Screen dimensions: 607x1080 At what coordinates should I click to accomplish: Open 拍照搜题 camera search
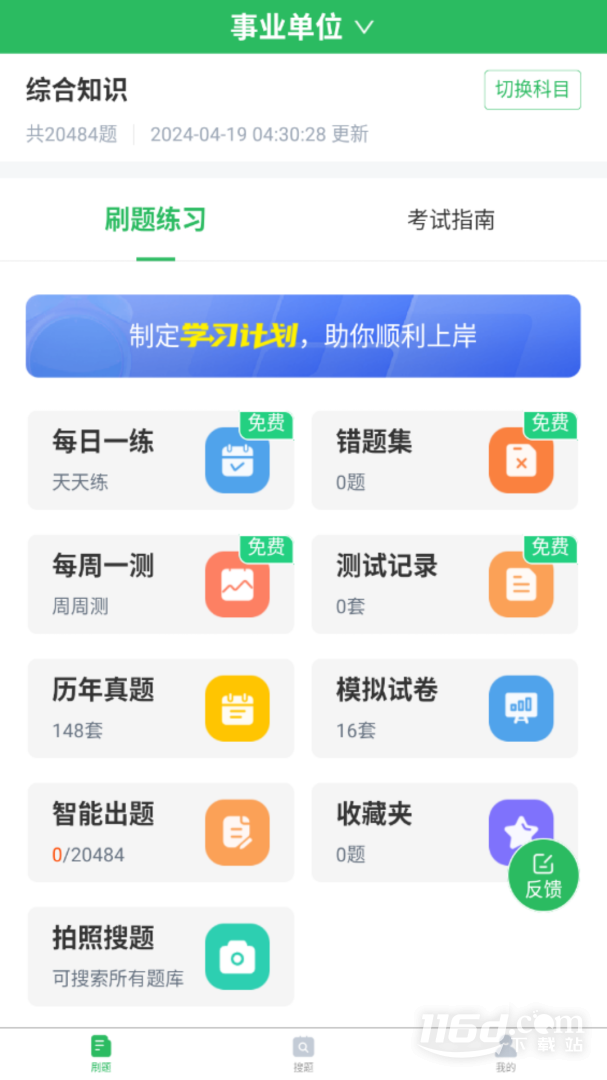(x=161, y=956)
